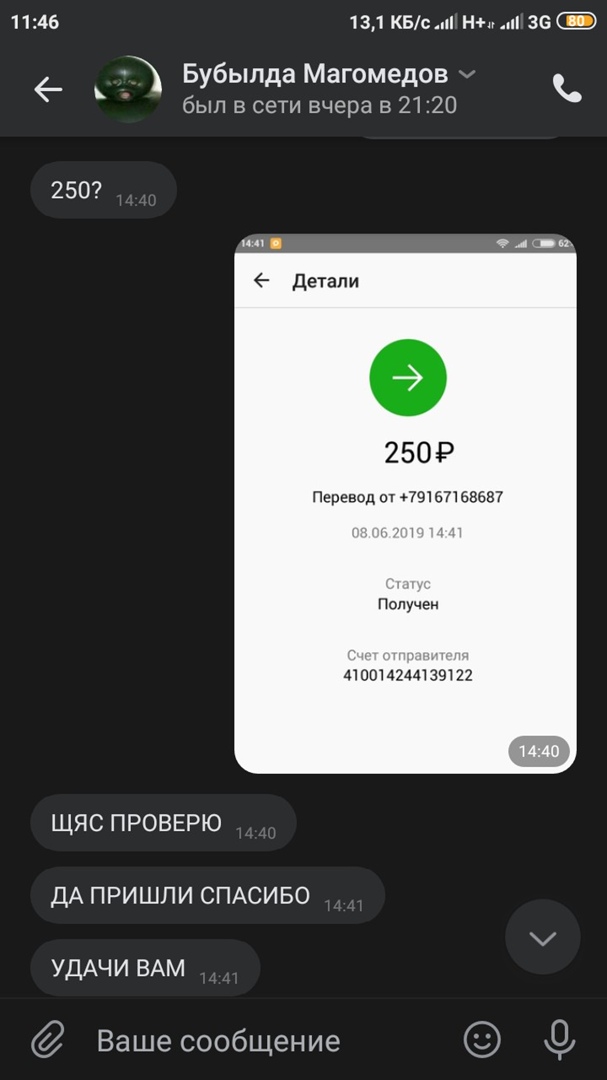Record a voice message
Image resolution: width=607 pixels, height=1080 pixels.
[x=559, y=1040]
